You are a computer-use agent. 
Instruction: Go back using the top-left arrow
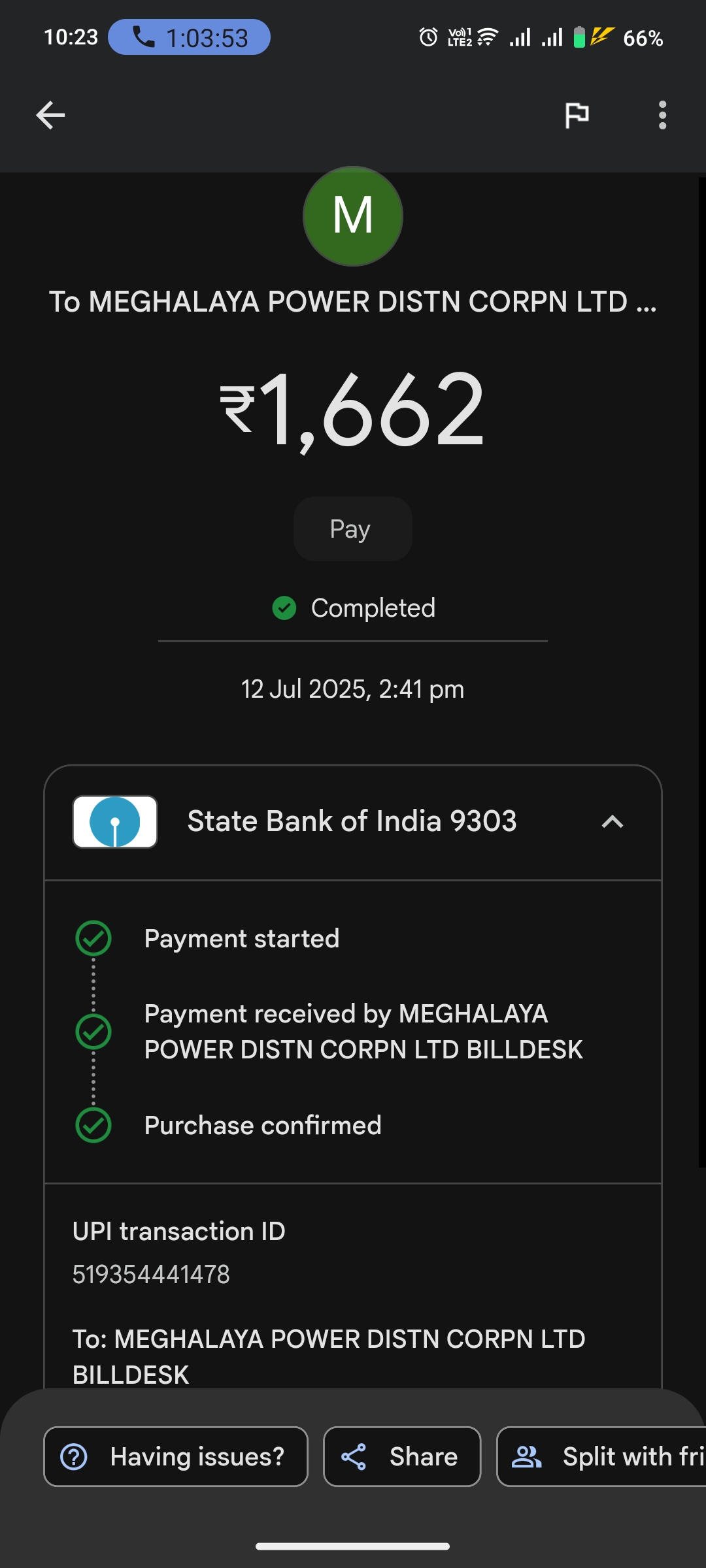coord(50,116)
